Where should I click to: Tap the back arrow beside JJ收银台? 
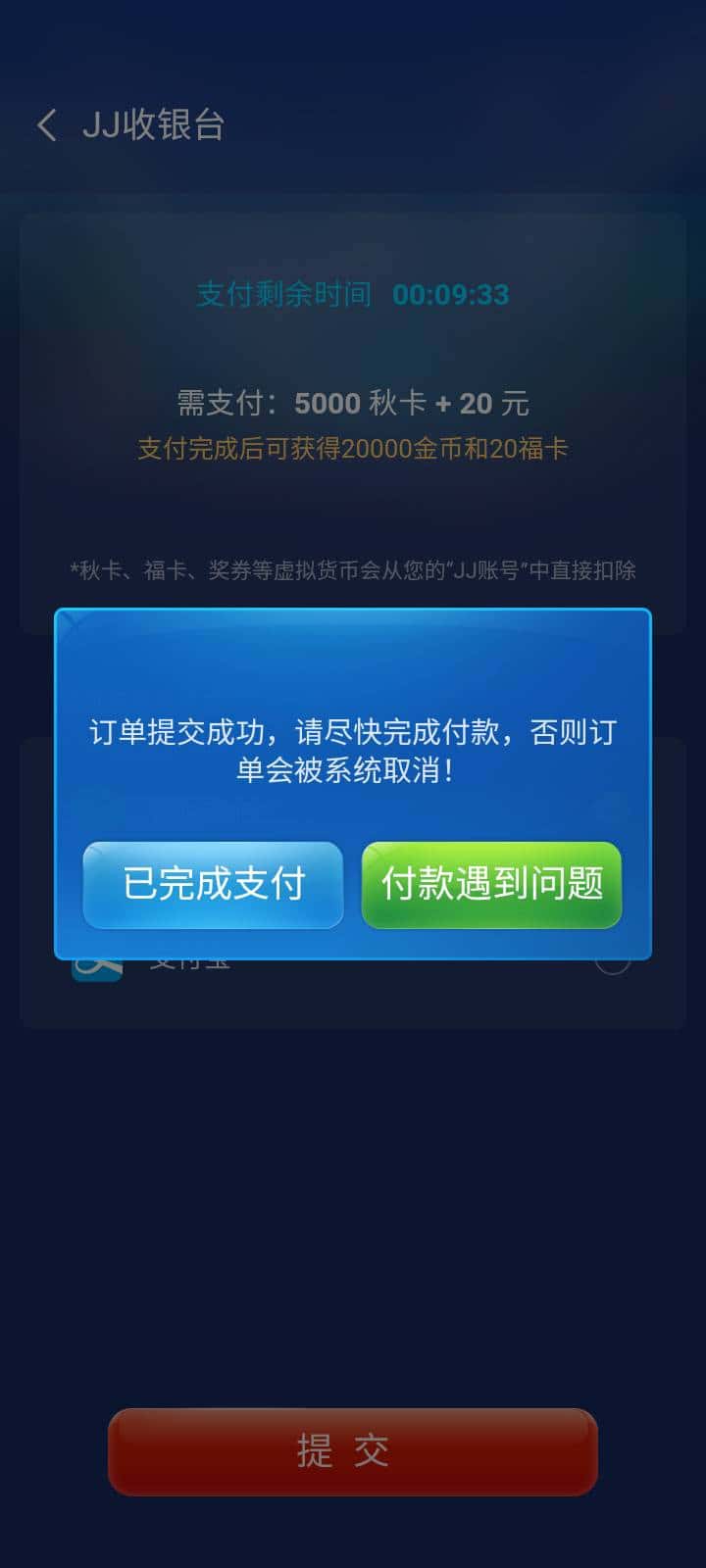pos(45,125)
